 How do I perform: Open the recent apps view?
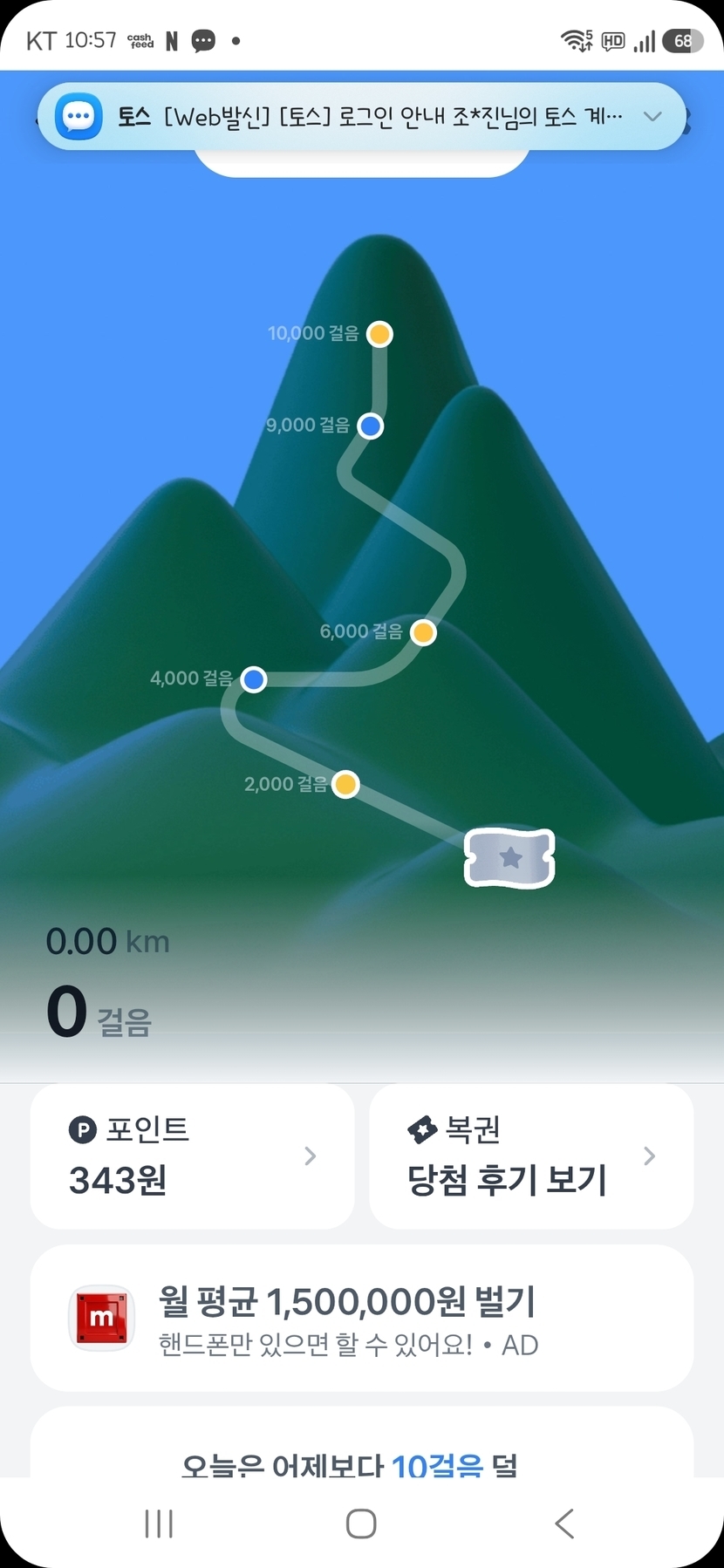point(159,1524)
